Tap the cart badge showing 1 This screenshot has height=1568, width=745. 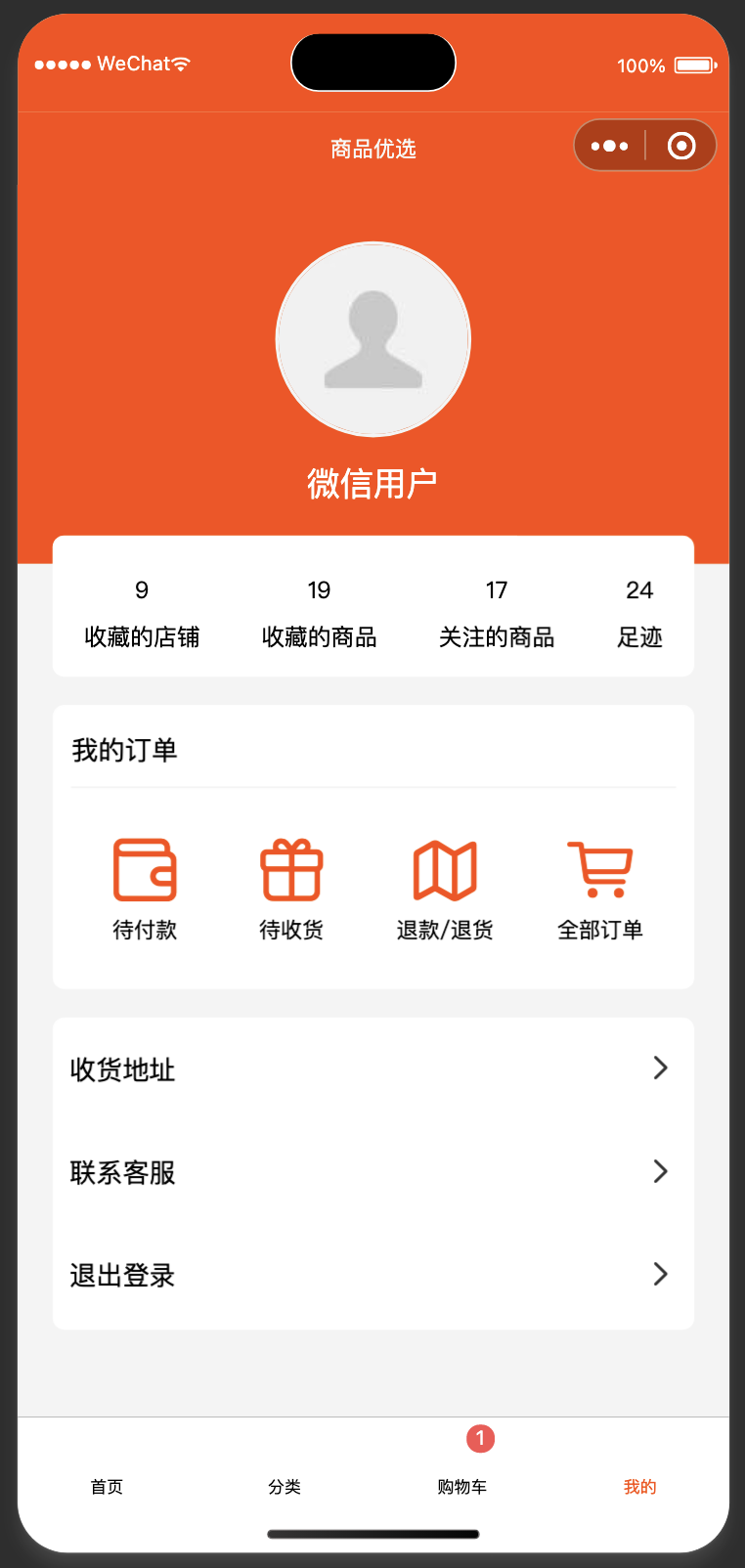point(480,1438)
